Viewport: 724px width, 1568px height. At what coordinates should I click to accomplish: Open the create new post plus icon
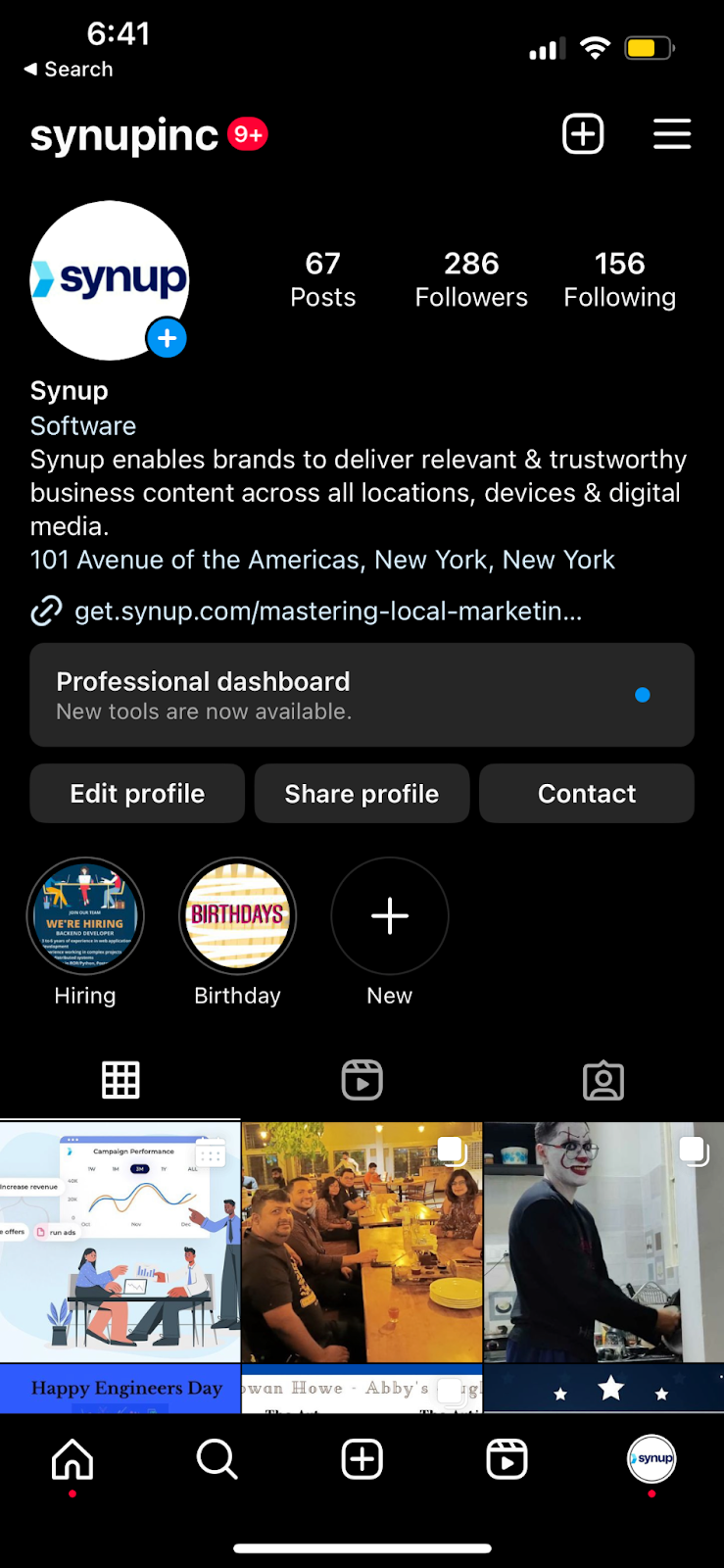pos(583,134)
